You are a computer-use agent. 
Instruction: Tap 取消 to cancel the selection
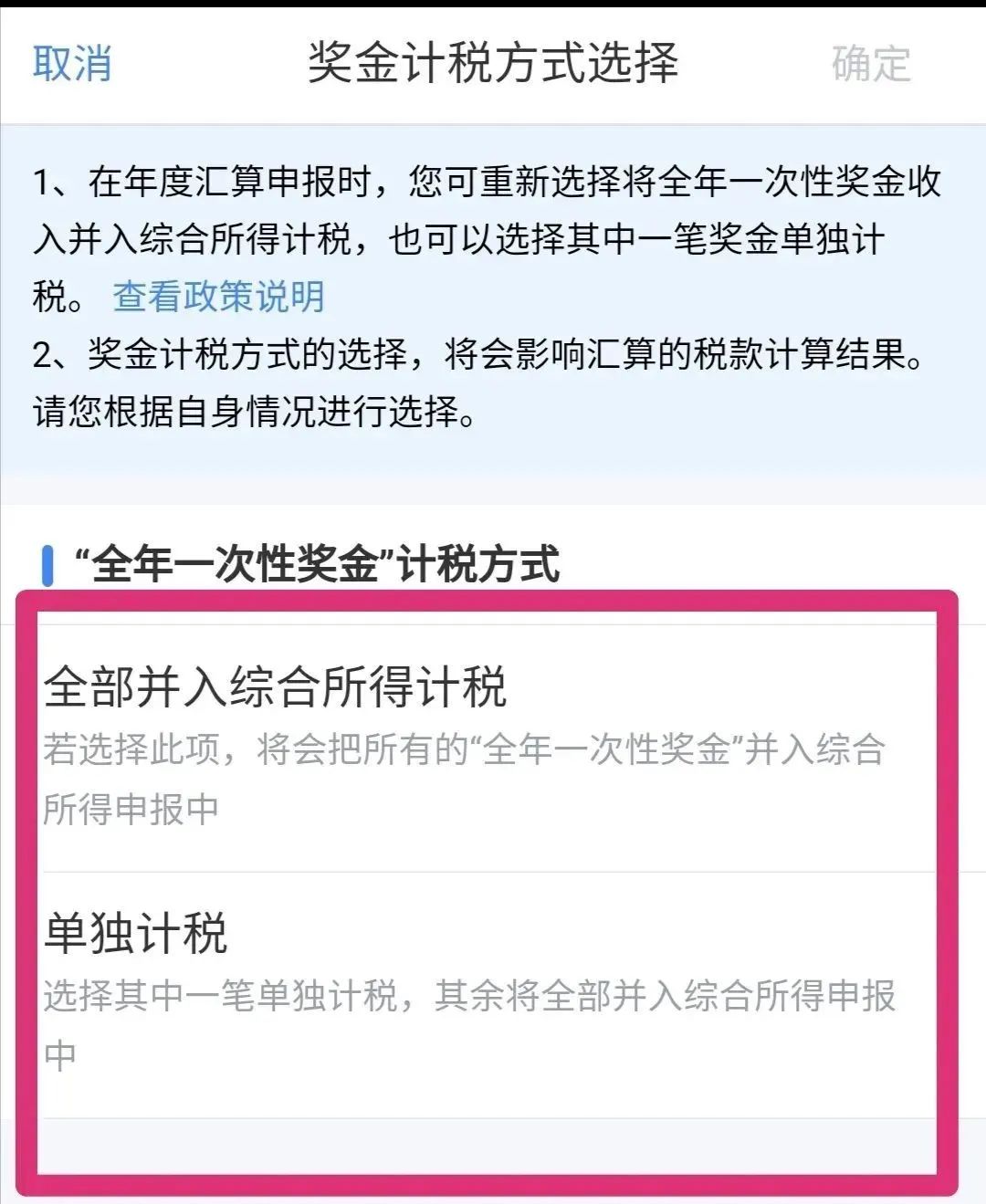pyautogui.click(x=71, y=64)
